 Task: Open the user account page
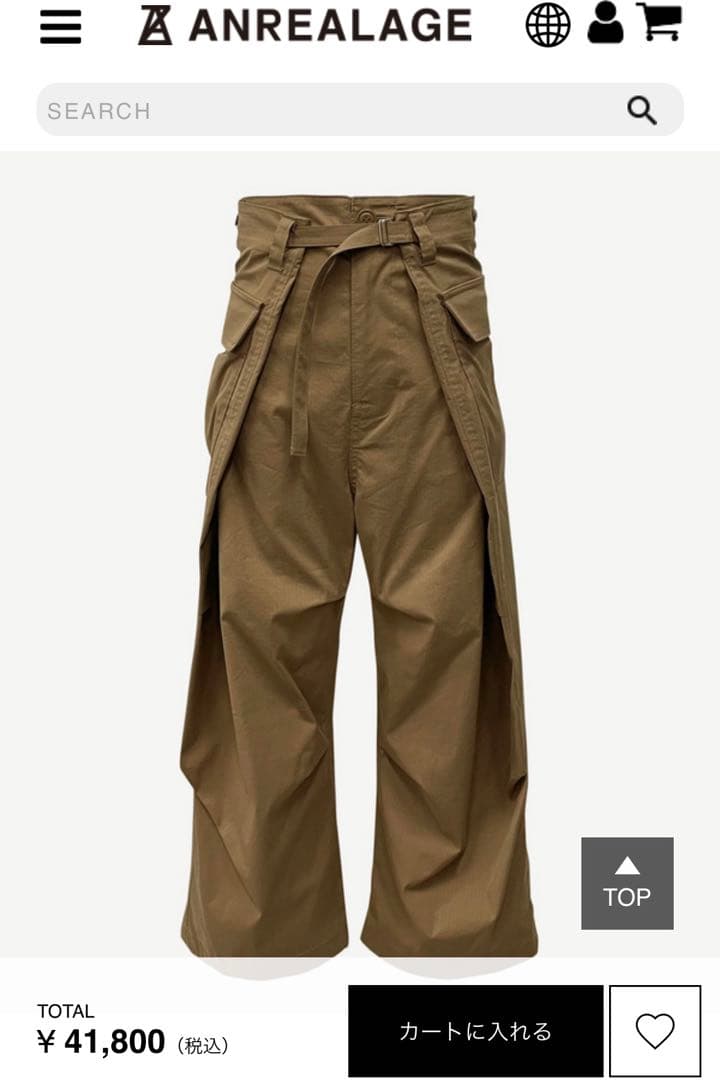click(x=604, y=23)
